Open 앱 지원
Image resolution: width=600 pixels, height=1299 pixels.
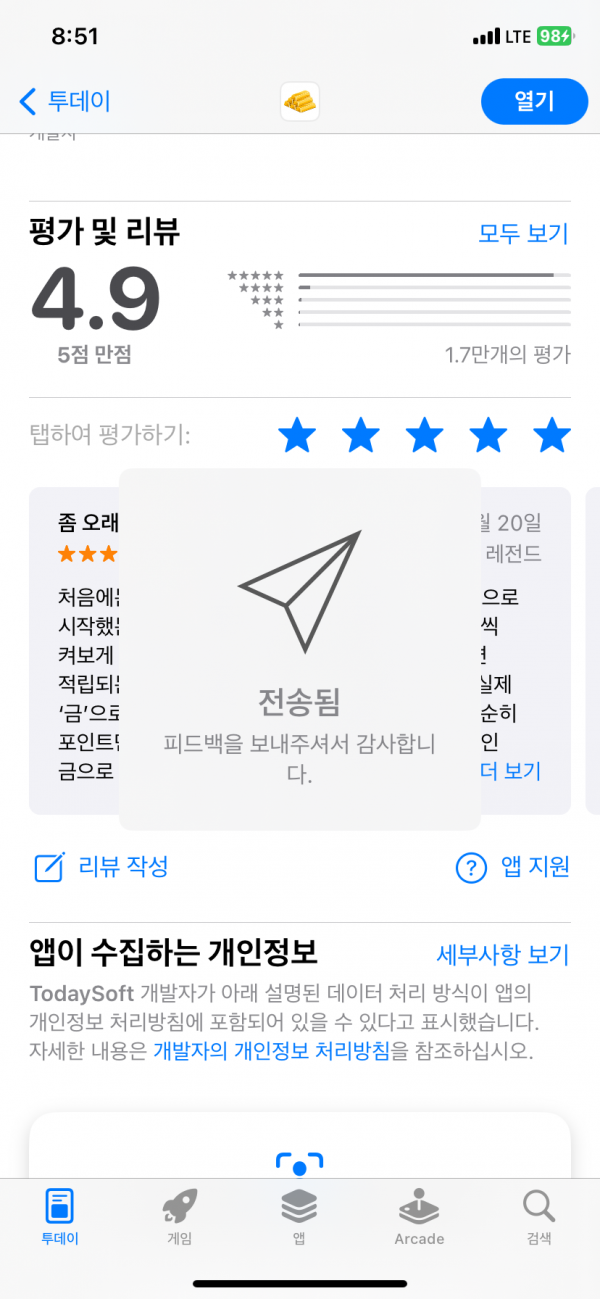[512, 867]
